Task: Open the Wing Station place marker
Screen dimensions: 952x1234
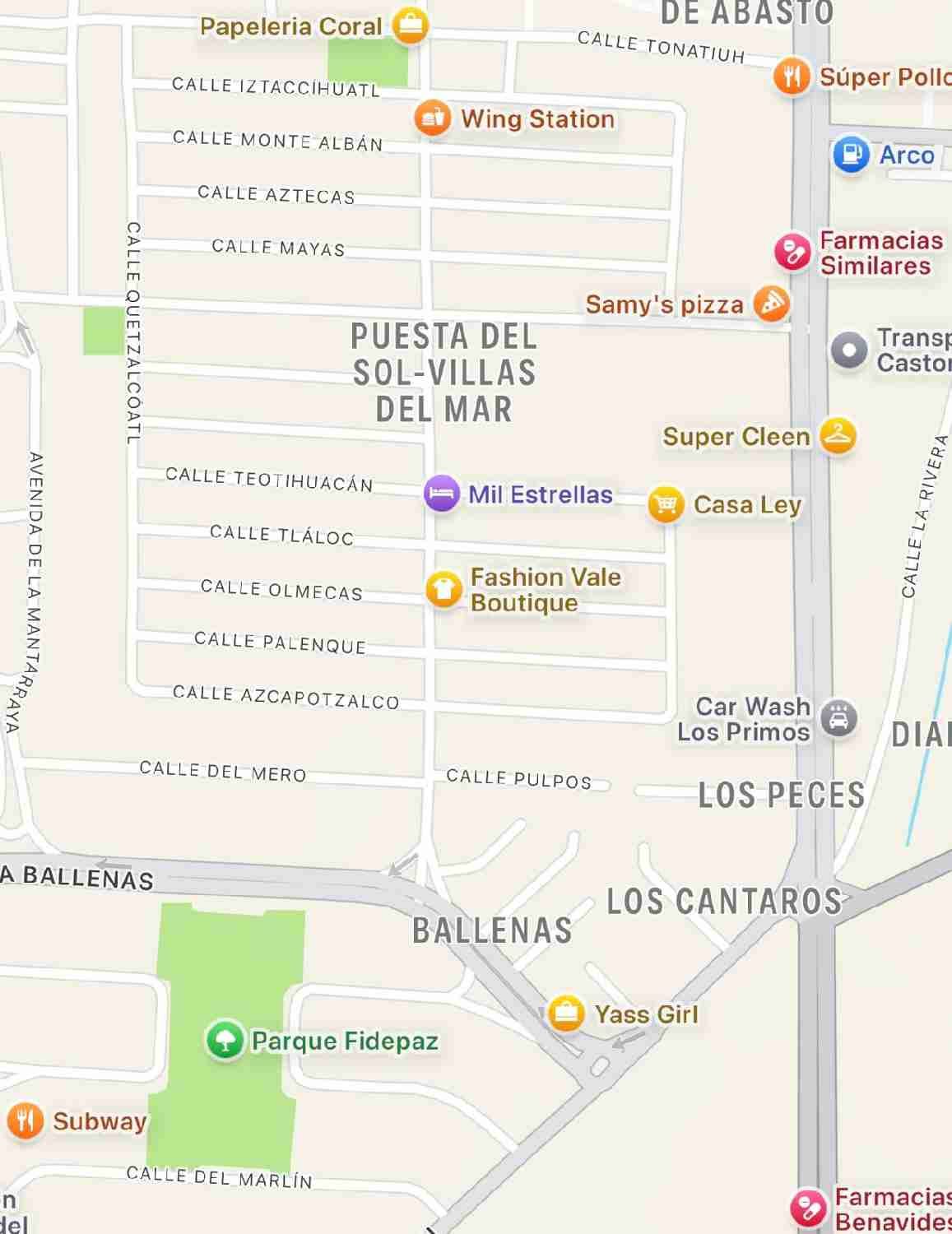Action: pyautogui.click(x=432, y=118)
